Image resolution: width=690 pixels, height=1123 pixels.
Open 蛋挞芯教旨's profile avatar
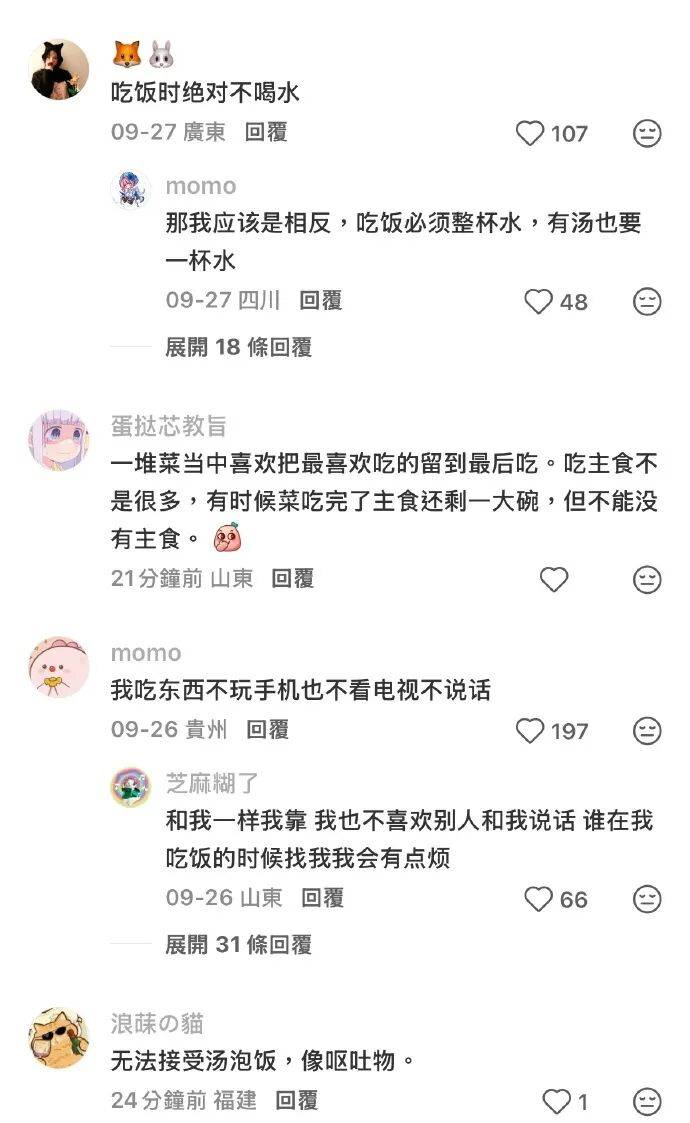pyautogui.click(x=58, y=438)
